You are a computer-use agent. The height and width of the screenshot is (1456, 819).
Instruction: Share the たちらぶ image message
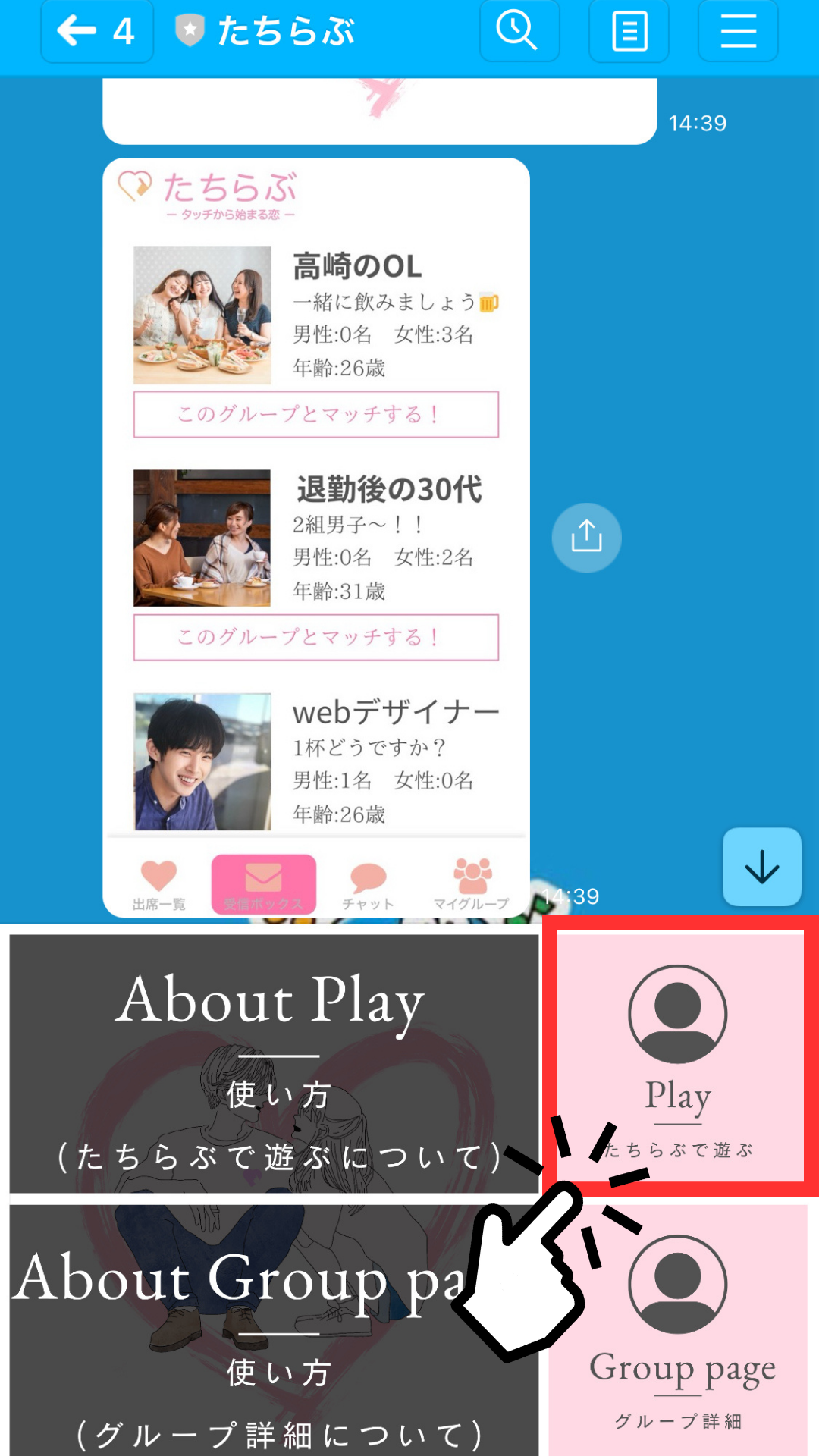coord(586,538)
